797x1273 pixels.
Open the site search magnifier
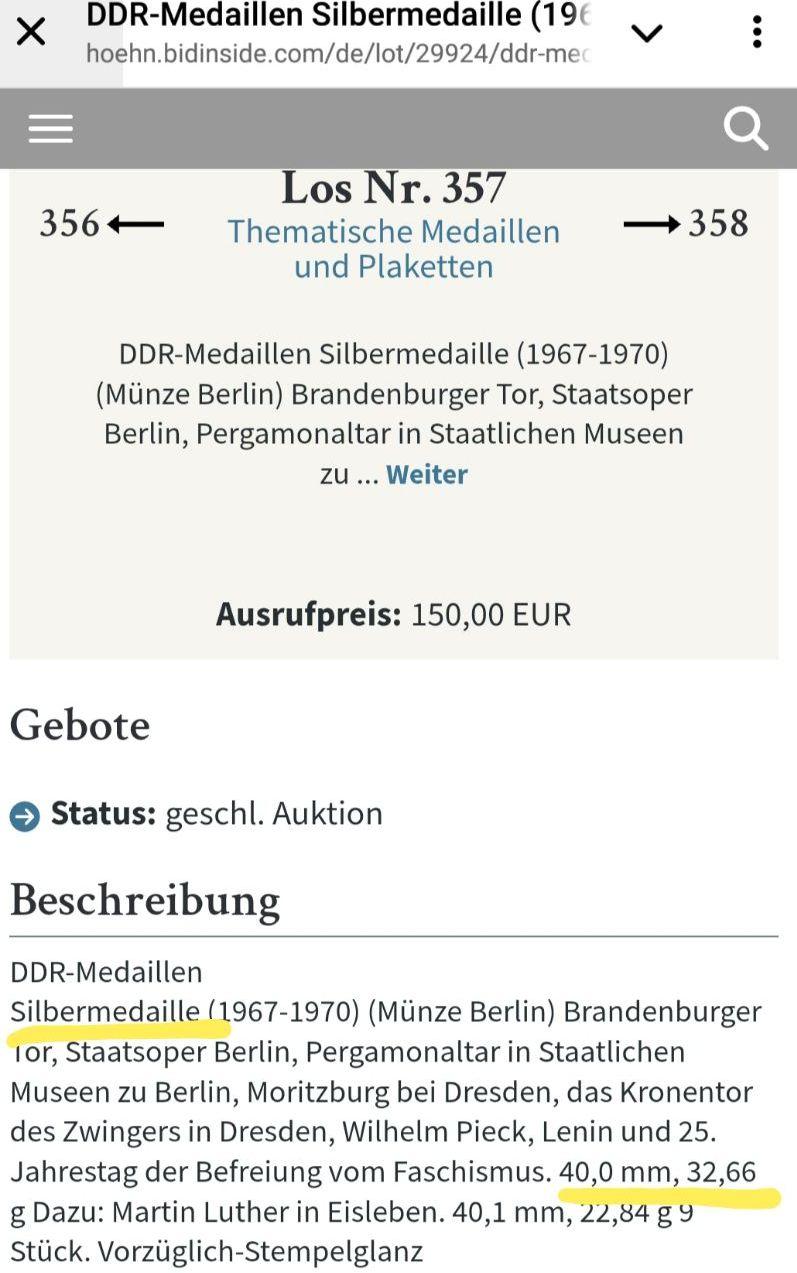click(x=746, y=129)
